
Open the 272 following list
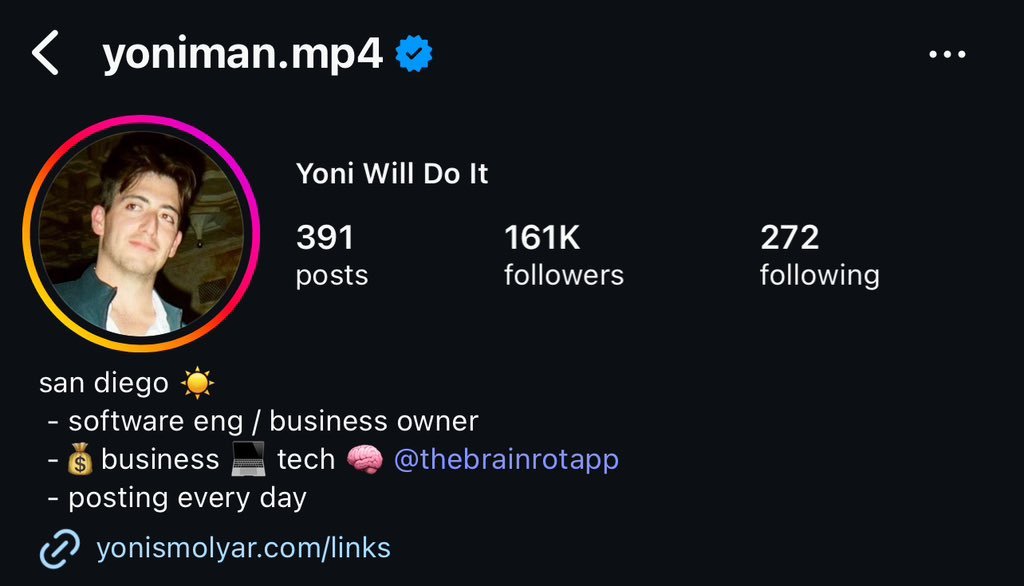coord(818,255)
